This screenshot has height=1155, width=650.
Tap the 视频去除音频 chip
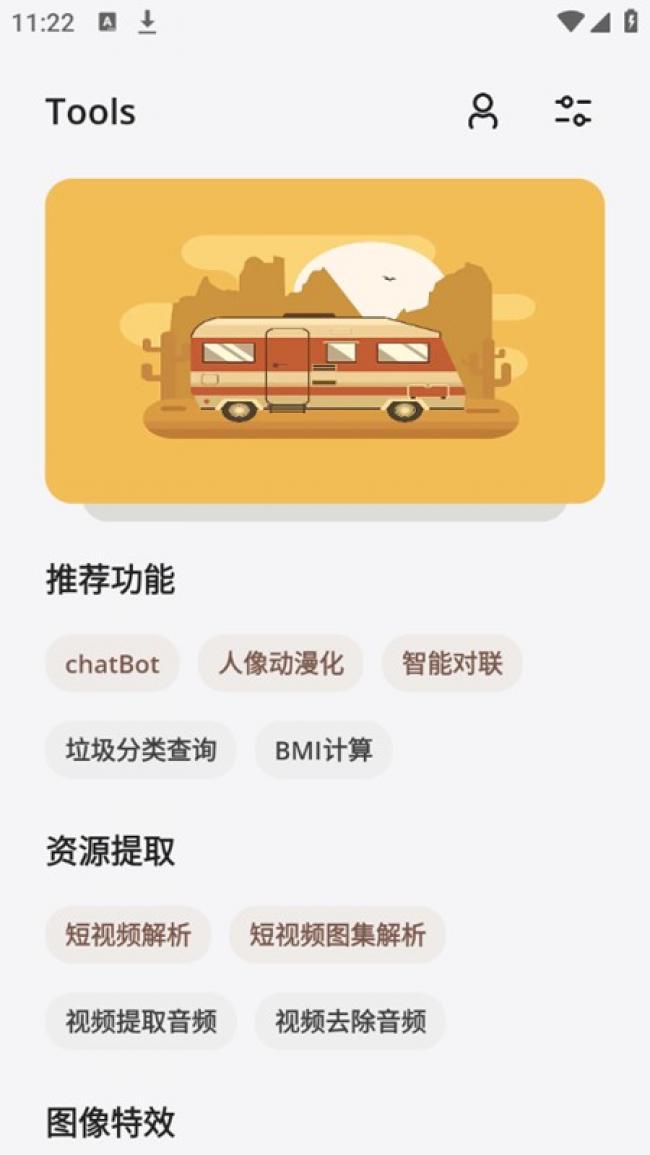coord(350,1021)
